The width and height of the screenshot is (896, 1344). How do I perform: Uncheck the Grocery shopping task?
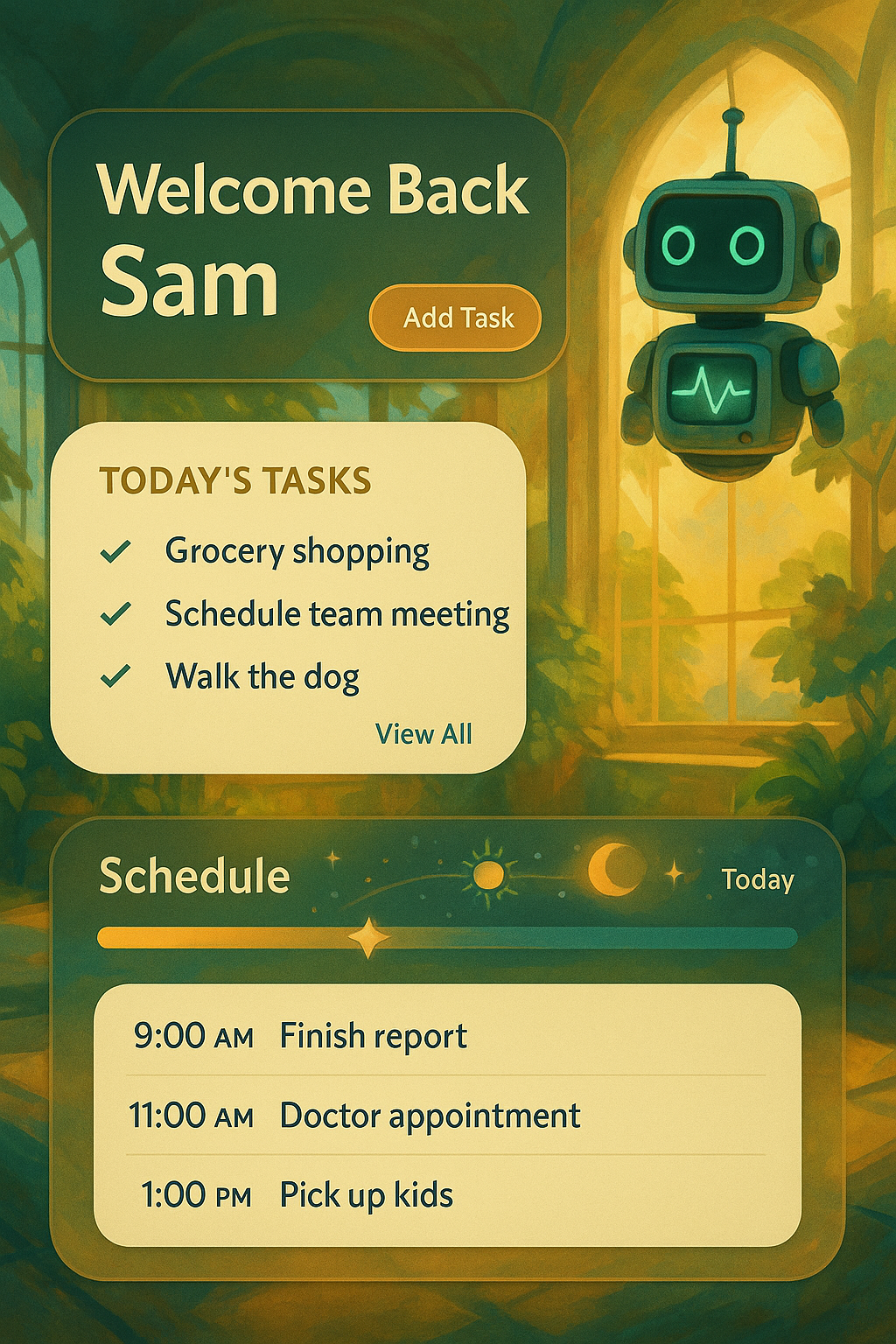click(115, 551)
